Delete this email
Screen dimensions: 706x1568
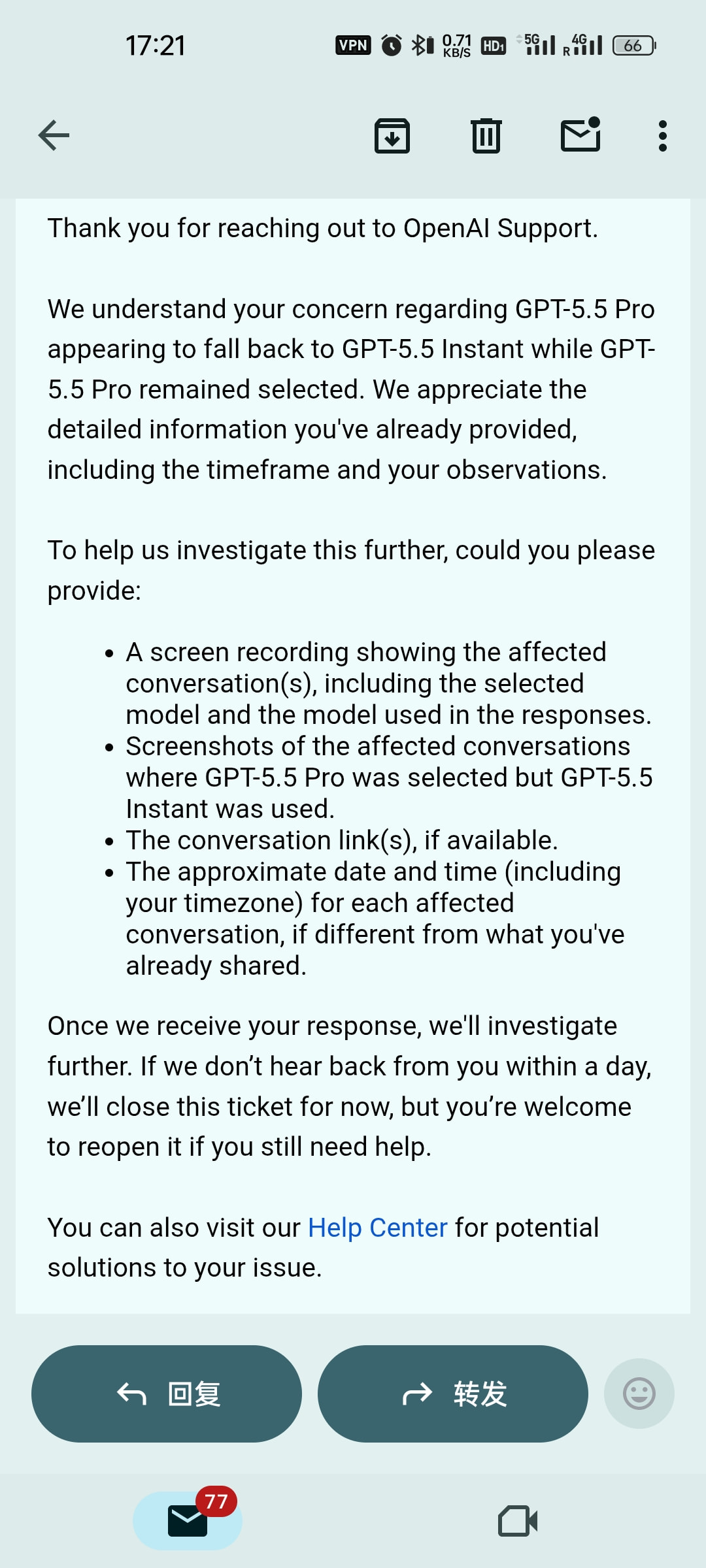[486, 136]
